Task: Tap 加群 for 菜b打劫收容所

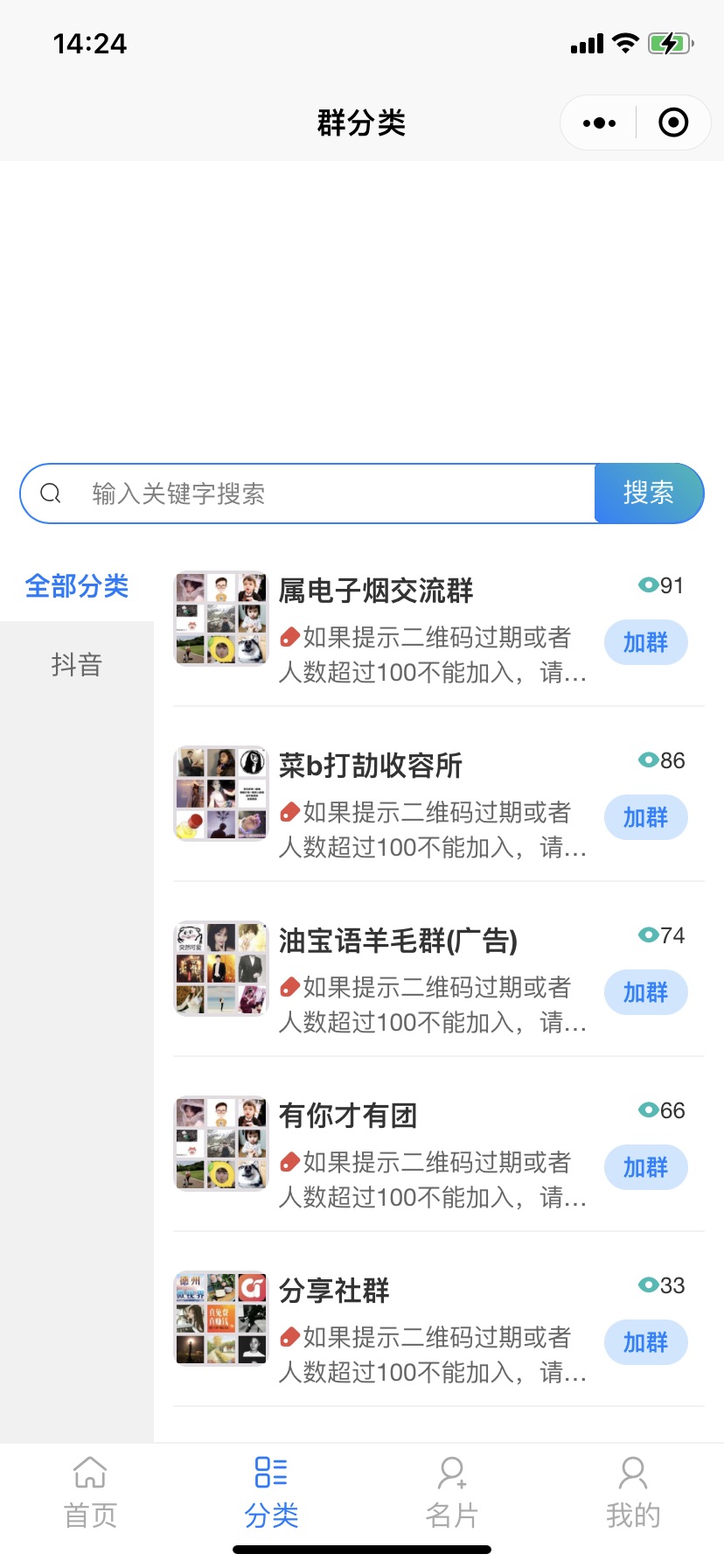Action: pos(645,818)
